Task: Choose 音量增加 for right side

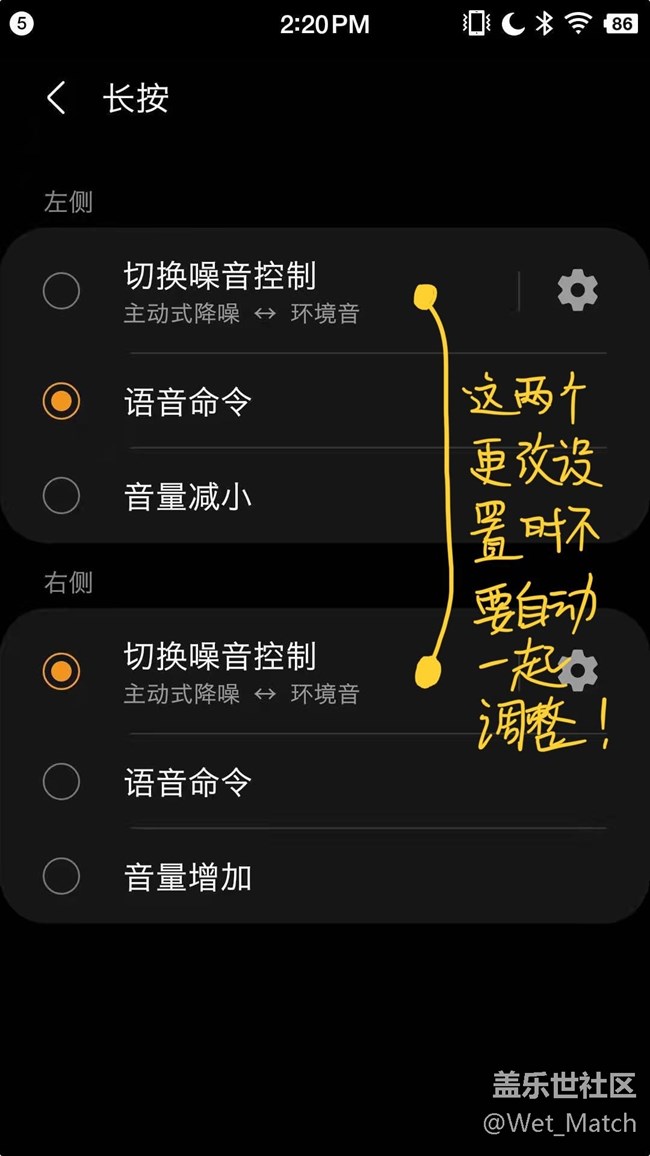Action: click(325, 877)
